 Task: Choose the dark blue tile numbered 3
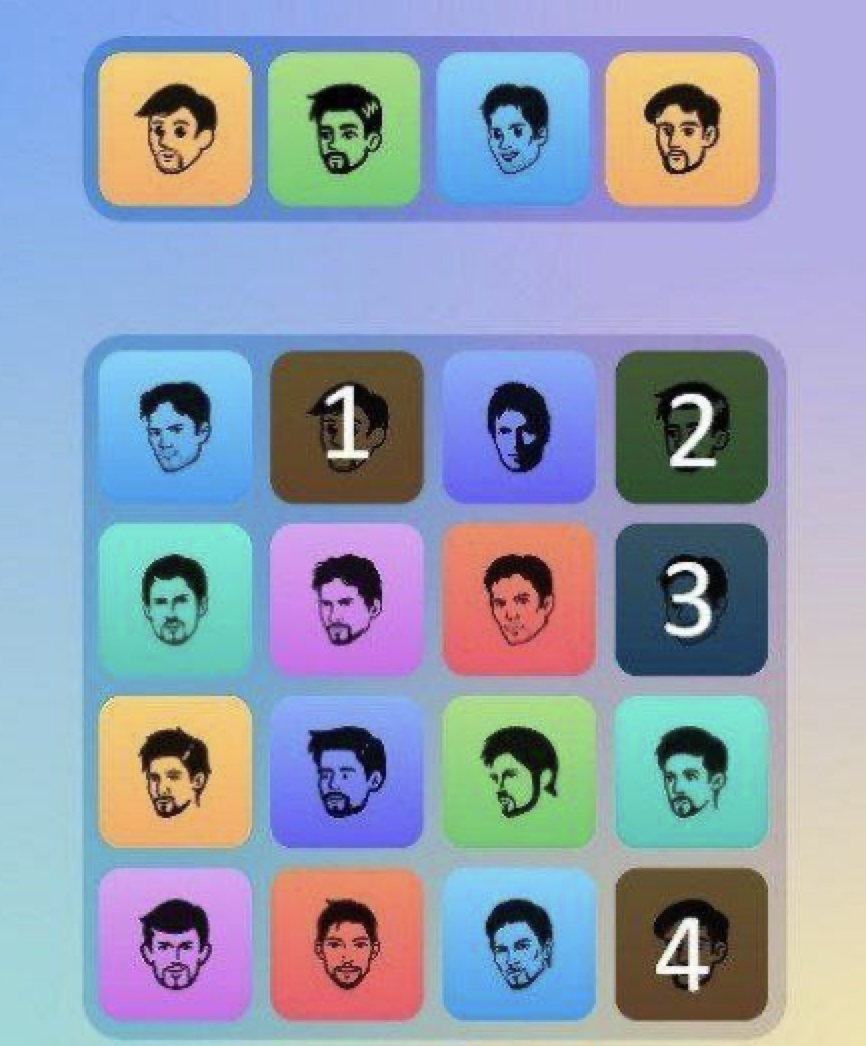tap(691, 599)
